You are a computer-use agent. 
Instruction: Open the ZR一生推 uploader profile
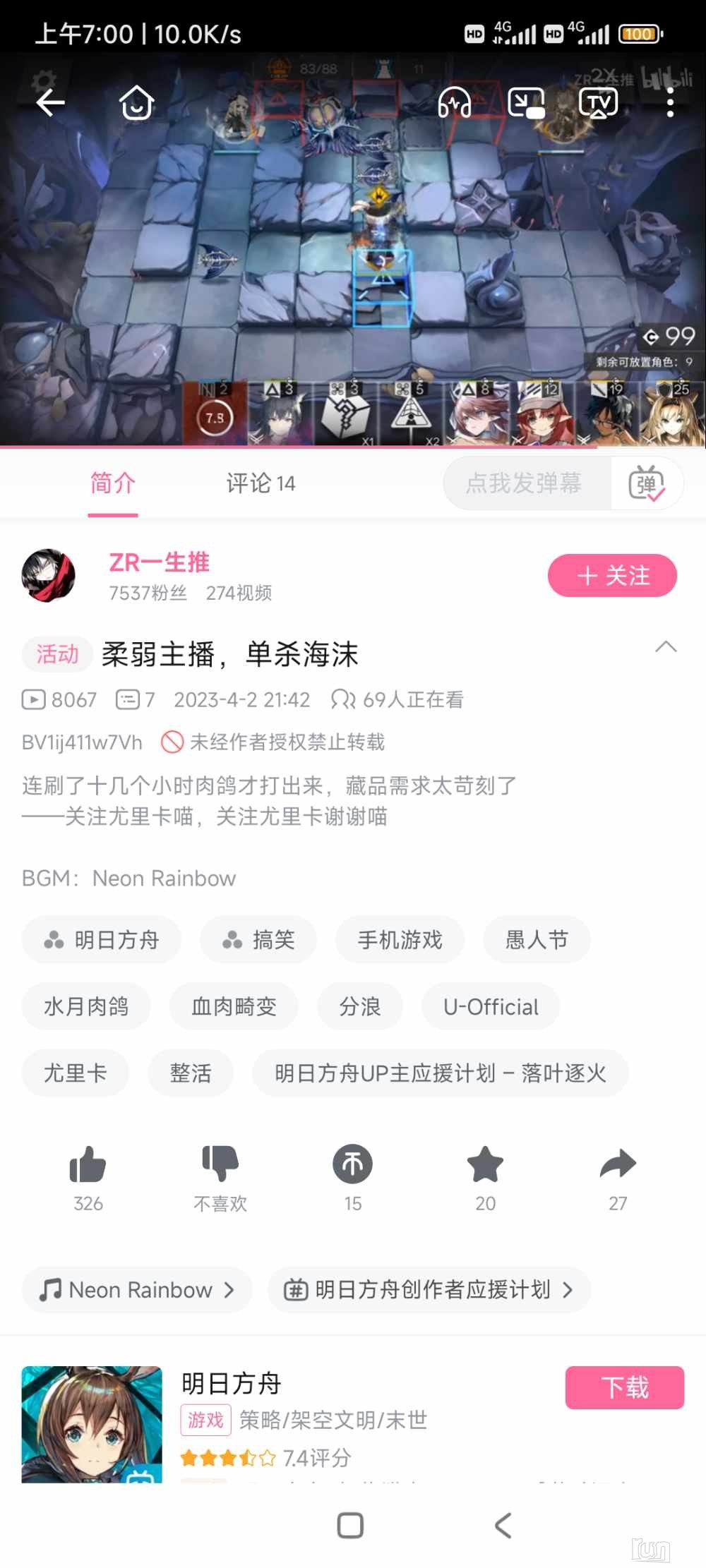point(159,562)
